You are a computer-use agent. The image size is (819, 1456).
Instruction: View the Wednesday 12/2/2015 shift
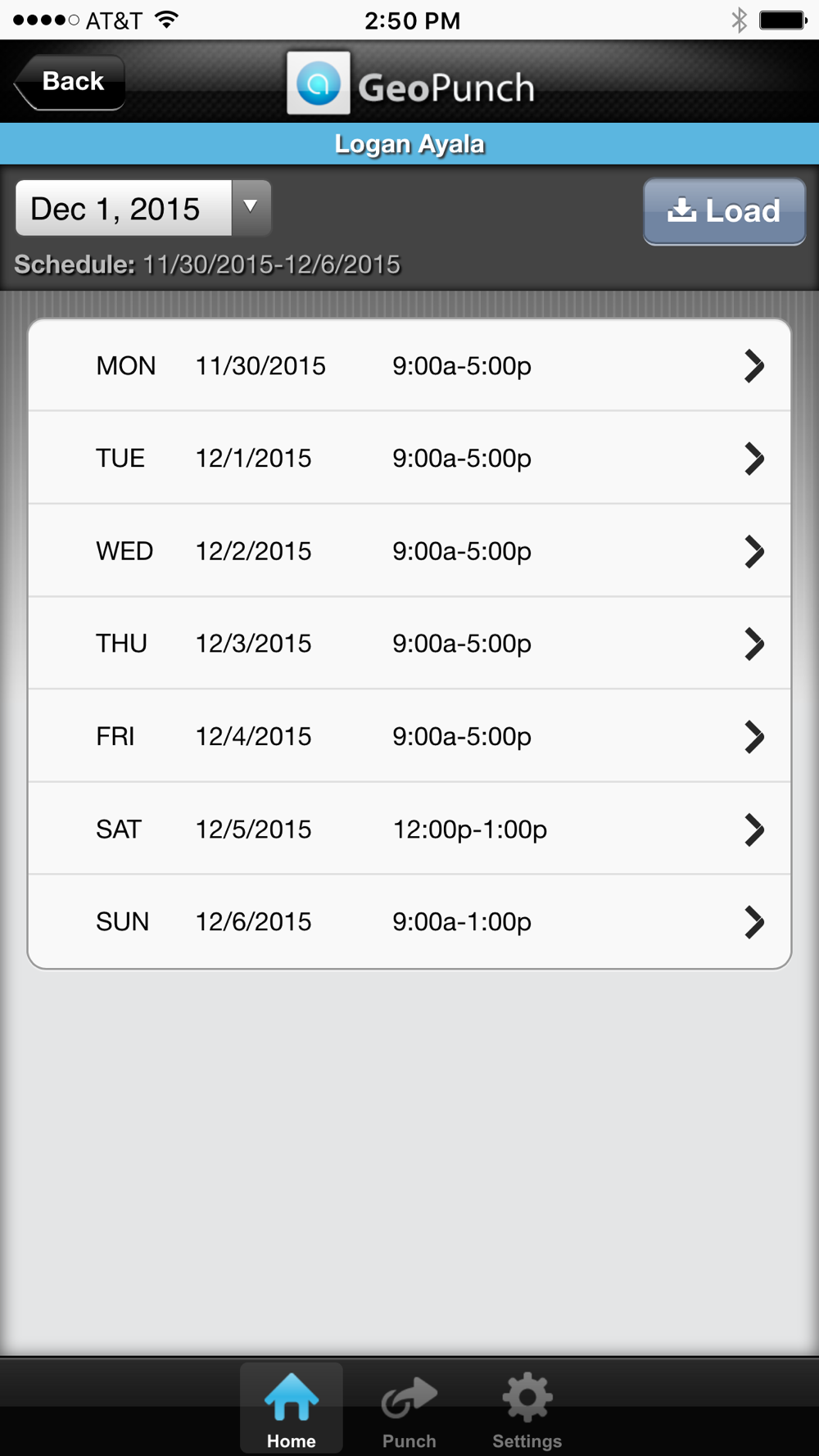click(409, 551)
